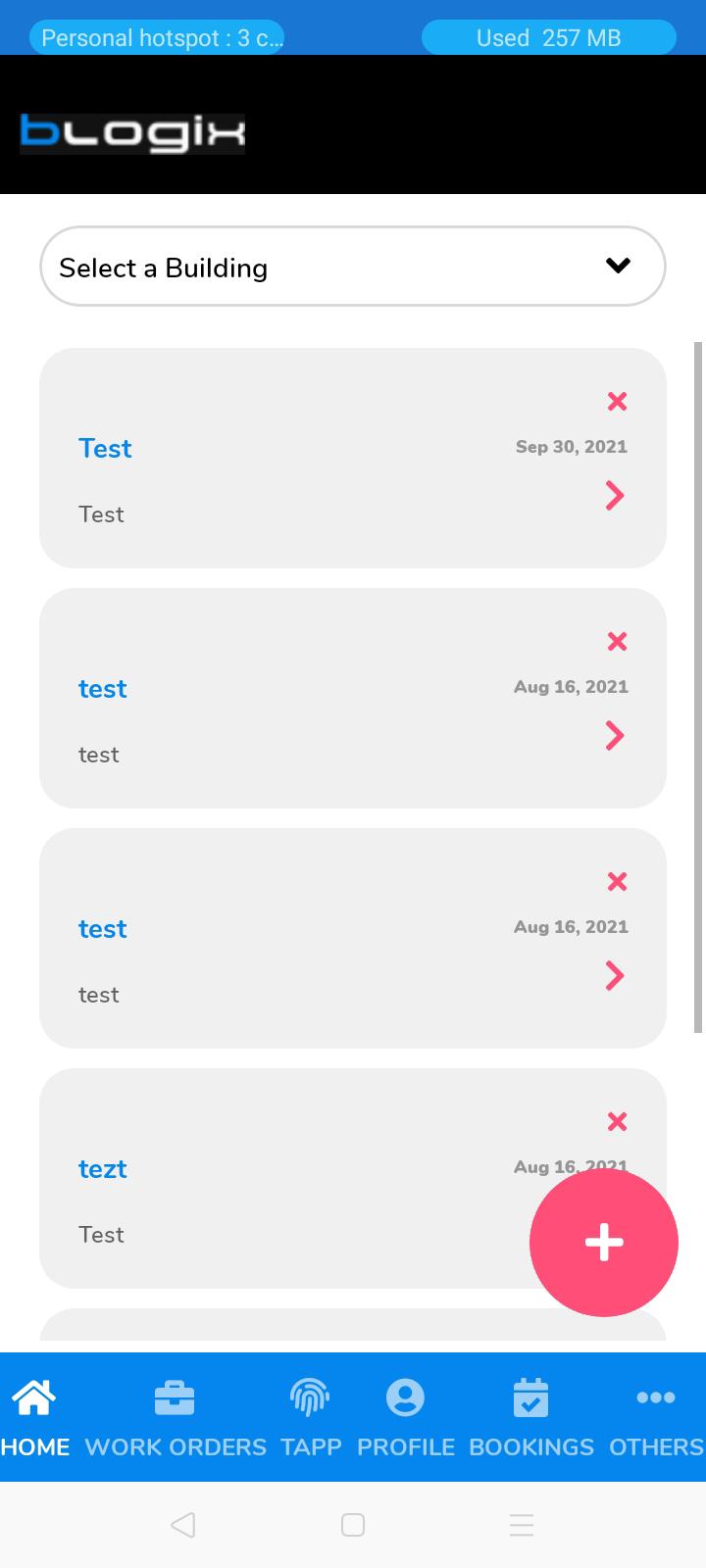Expand the Select a Building dropdown
This screenshot has height=1568, width=706.
click(353, 267)
